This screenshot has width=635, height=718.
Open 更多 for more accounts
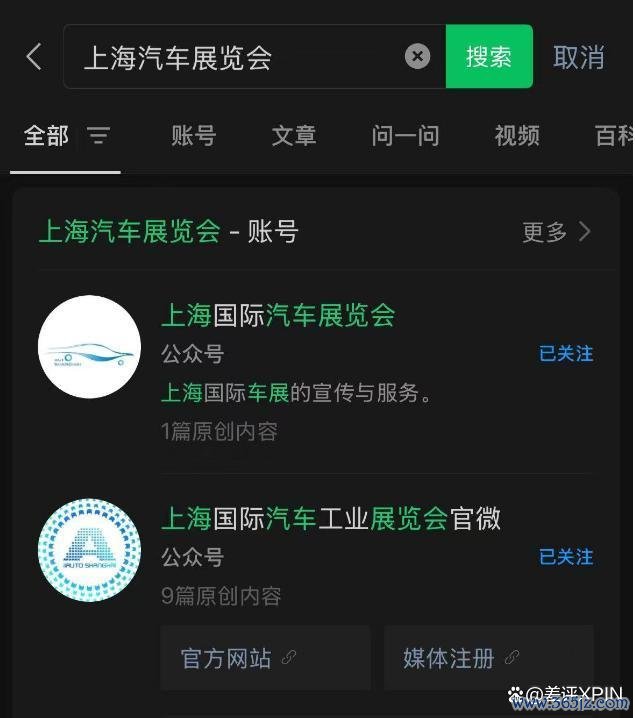point(557,232)
